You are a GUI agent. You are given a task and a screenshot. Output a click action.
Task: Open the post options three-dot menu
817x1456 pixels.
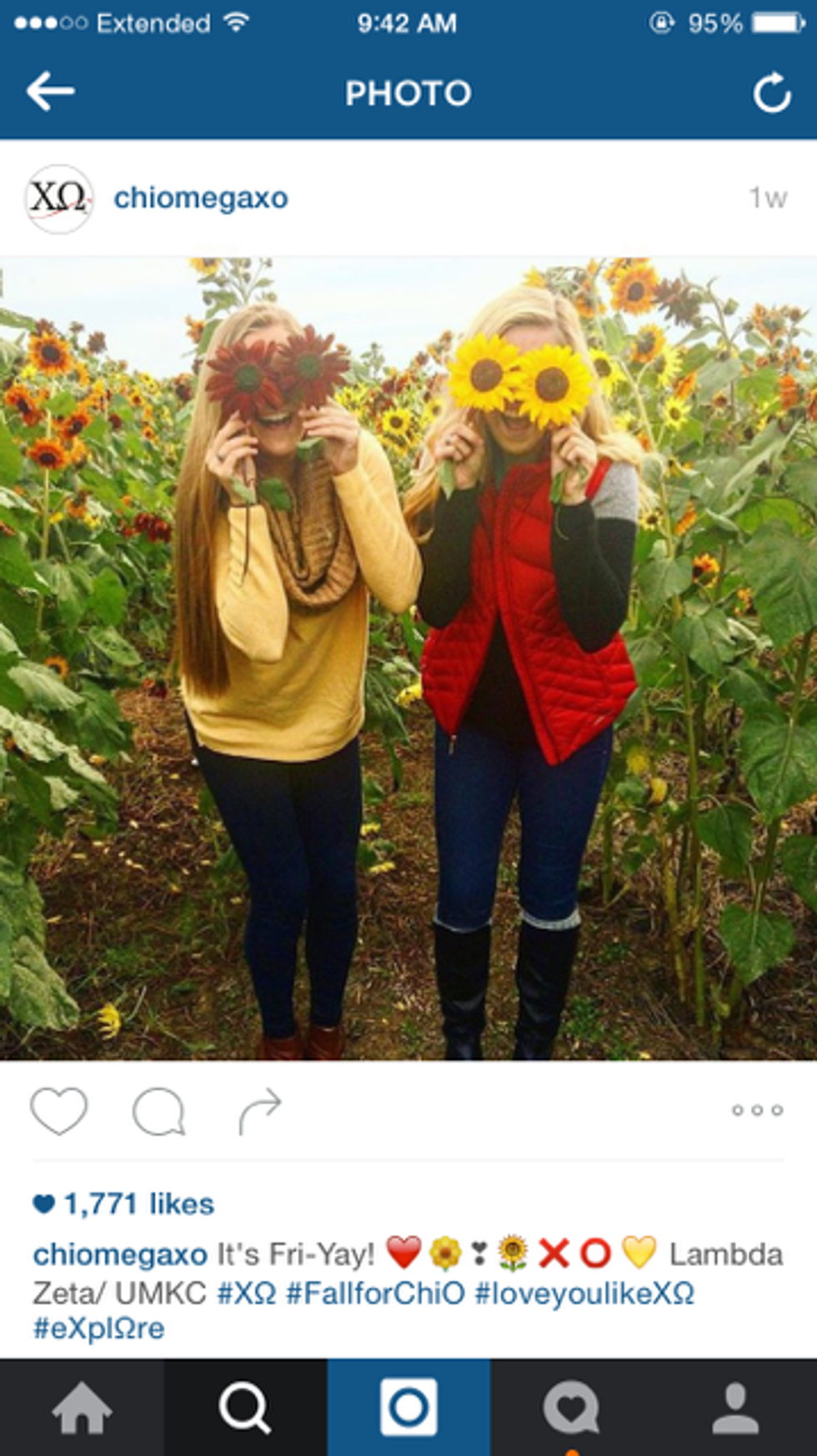tap(757, 1110)
